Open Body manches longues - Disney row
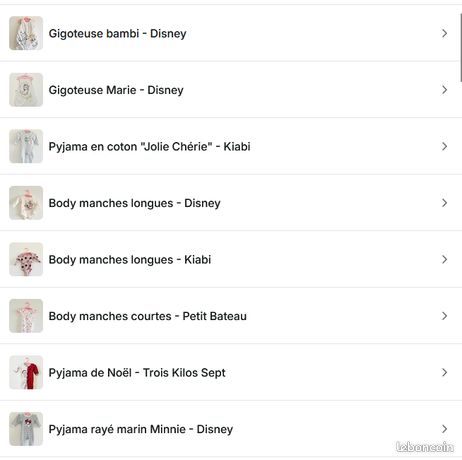Image resolution: width=462 pixels, height=460 pixels. [x=230, y=203]
